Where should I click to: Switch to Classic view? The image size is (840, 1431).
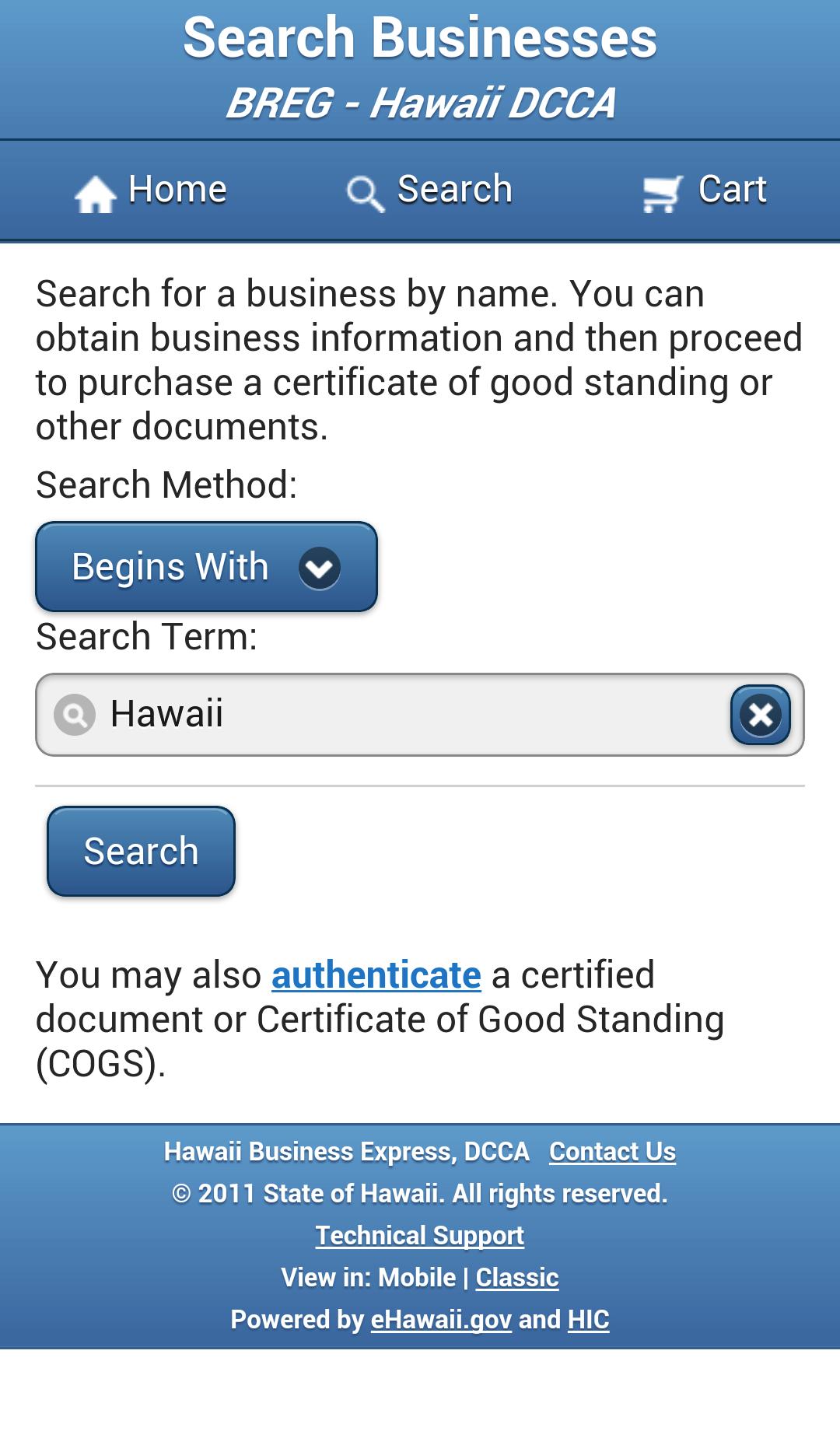(x=516, y=1277)
